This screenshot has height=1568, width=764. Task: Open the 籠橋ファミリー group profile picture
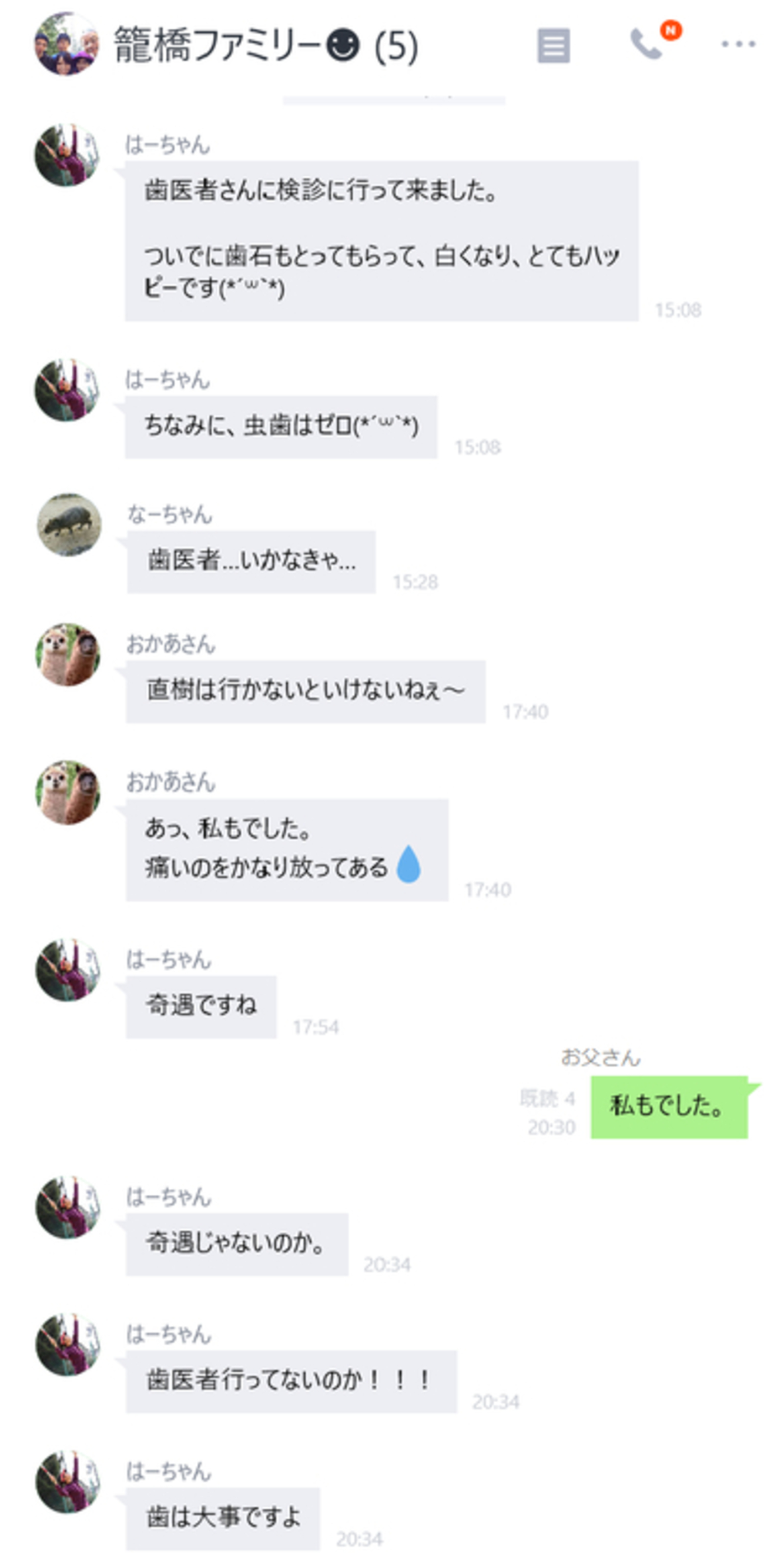[66, 44]
